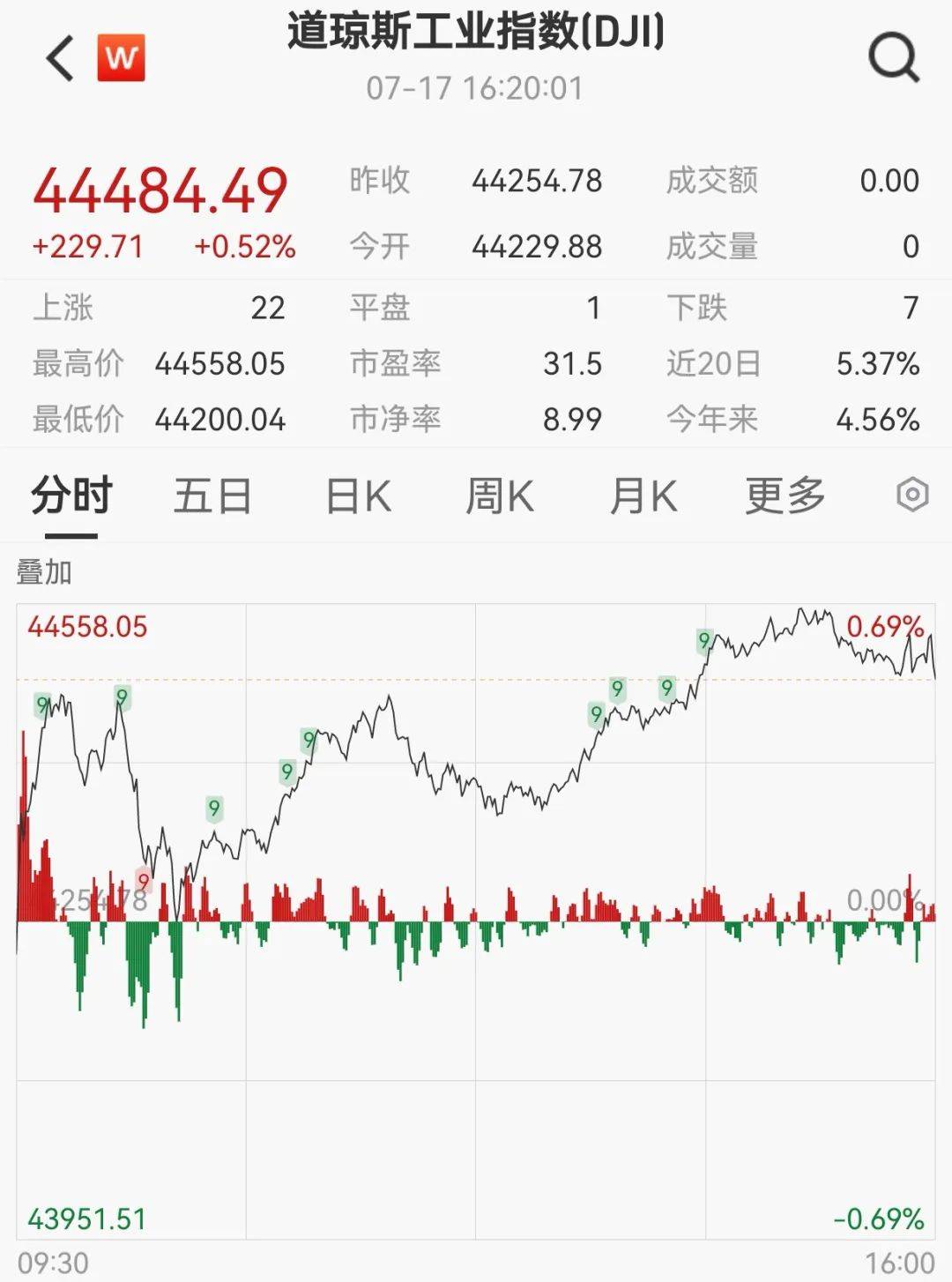Tap the timestamp 07-17 16:20:01
The height and width of the screenshot is (1282, 952).
[x=476, y=86]
